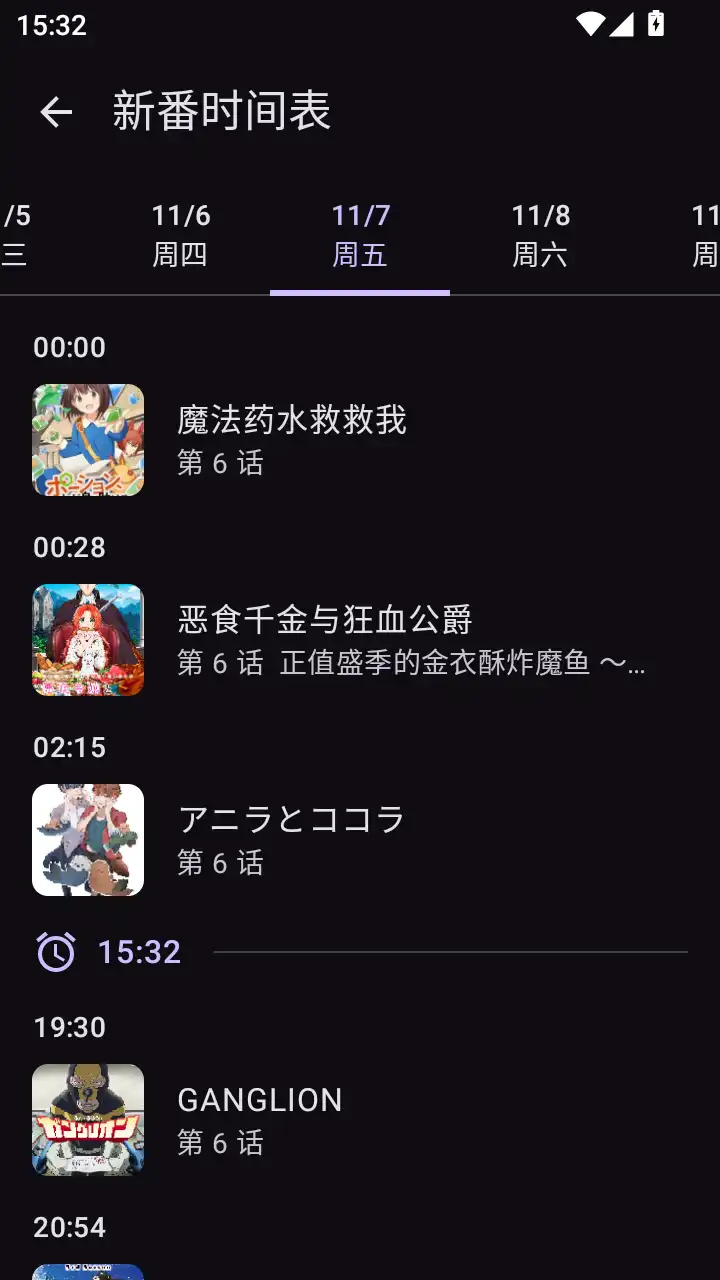Viewport: 720px width, 1280px height.
Task: Select the 11/8 周六 schedule tab
Action: (540, 234)
